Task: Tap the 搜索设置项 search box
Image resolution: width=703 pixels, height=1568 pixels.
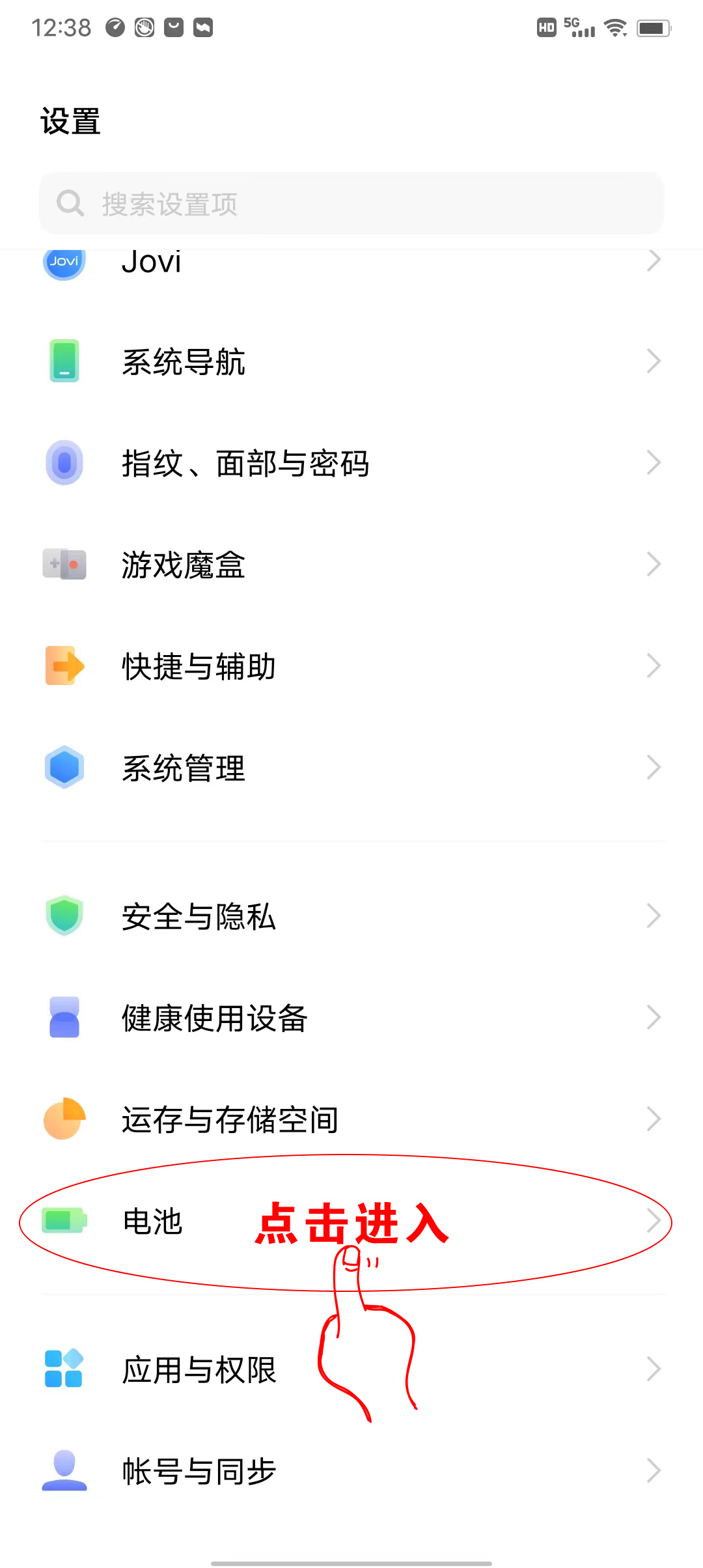Action: pyautogui.click(x=351, y=204)
